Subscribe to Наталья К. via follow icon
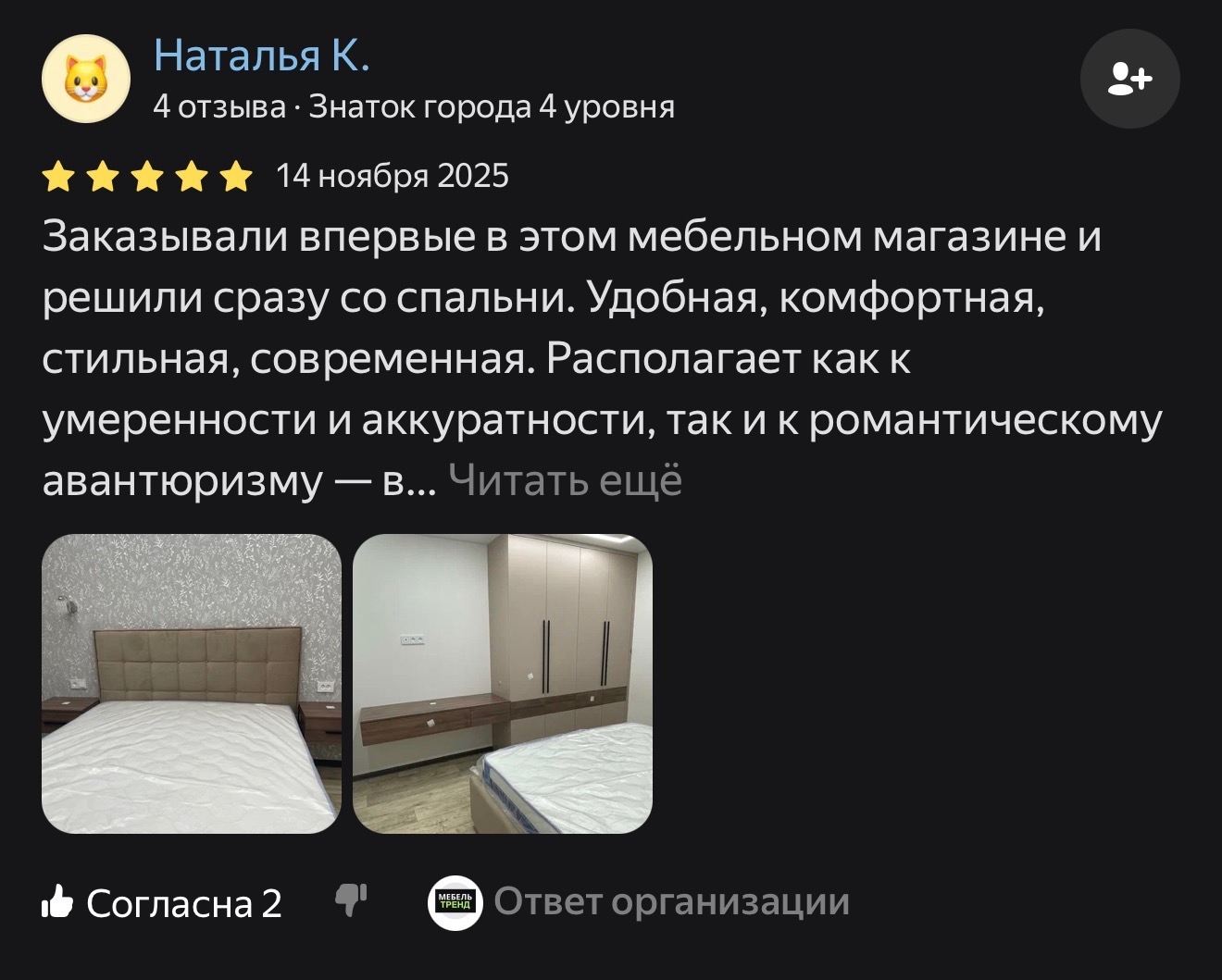1222x980 pixels. pos(1129,79)
